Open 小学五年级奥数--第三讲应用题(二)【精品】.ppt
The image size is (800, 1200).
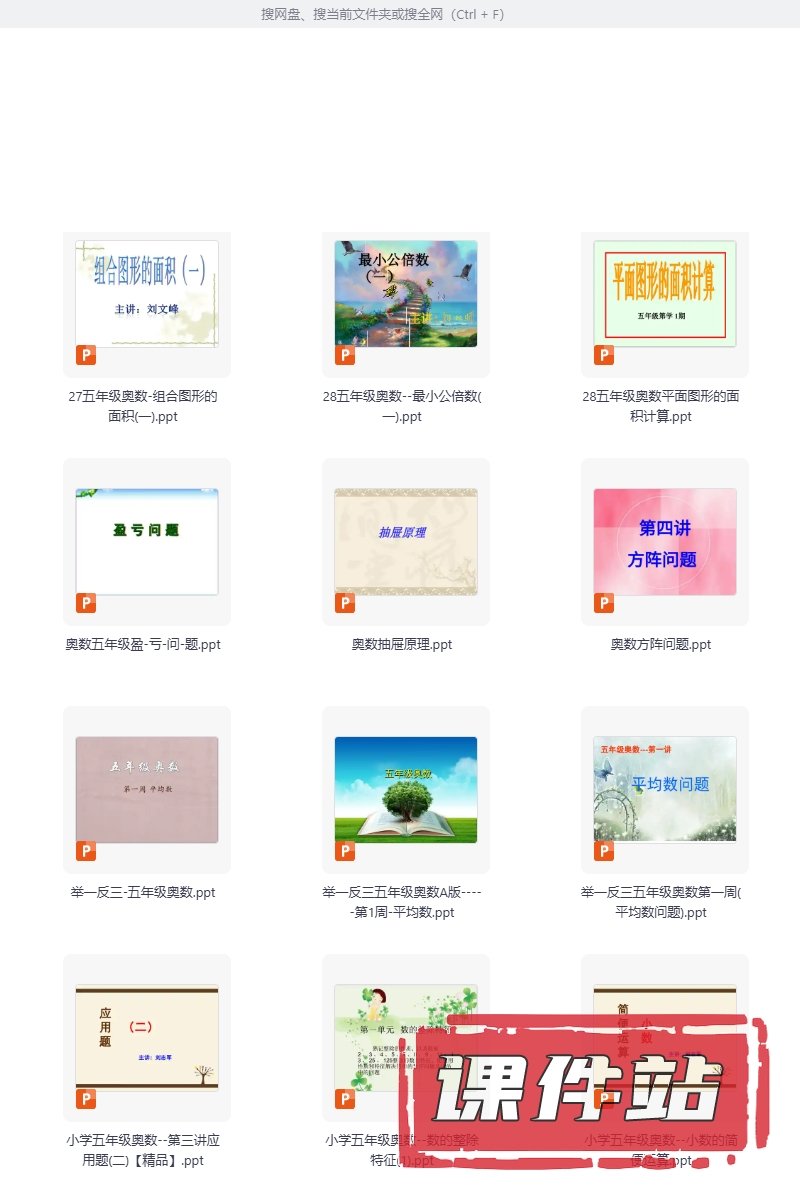(x=147, y=1038)
